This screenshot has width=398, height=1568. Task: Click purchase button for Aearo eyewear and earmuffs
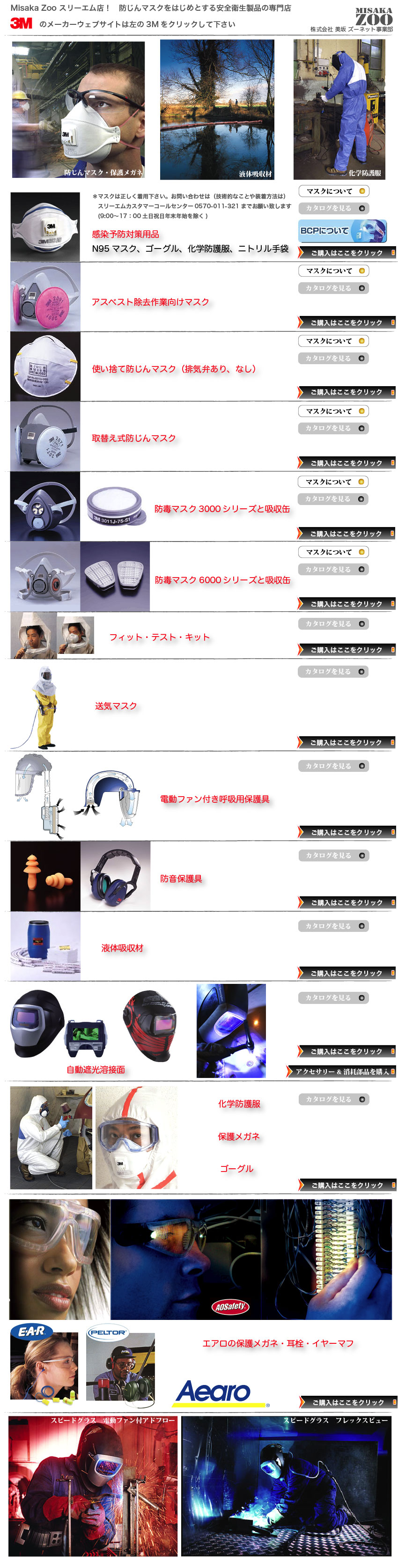tap(347, 1402)
